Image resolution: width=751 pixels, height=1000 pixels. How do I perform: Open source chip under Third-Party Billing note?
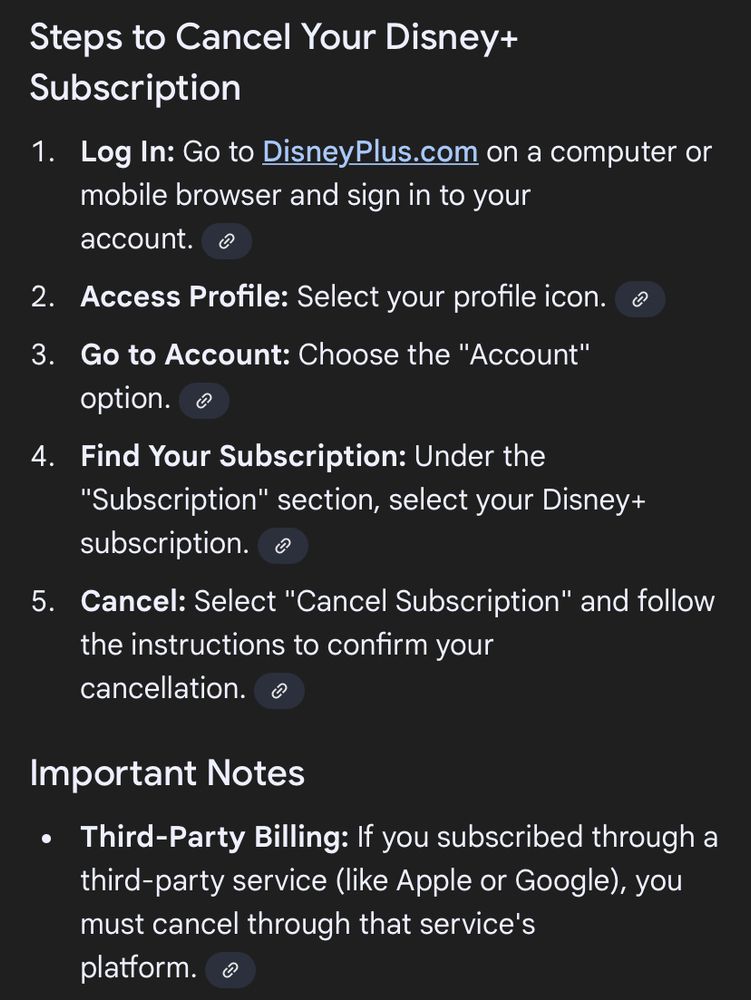click(231, 970)
